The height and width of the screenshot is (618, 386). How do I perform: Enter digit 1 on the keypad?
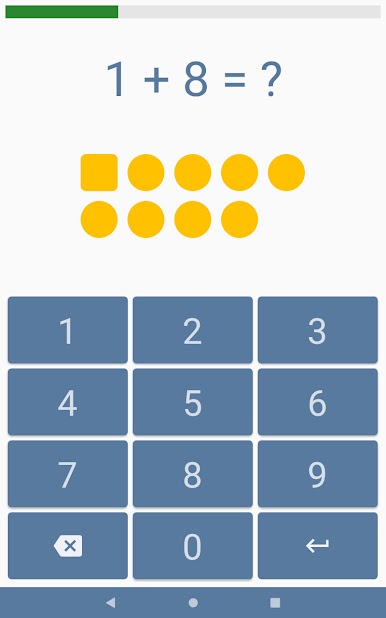click(68, 330)
